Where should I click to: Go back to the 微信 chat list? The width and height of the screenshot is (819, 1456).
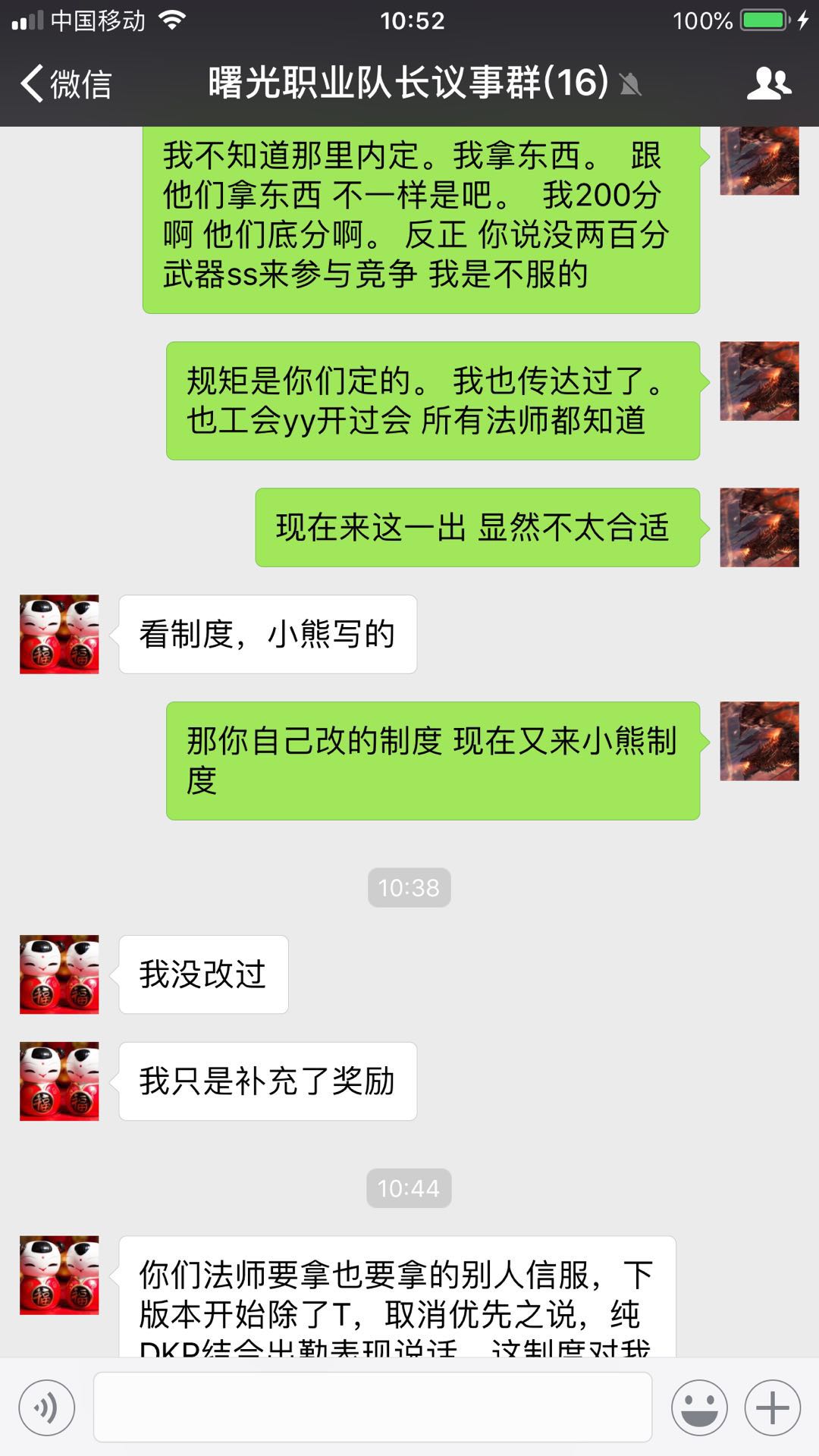[67, 83]
